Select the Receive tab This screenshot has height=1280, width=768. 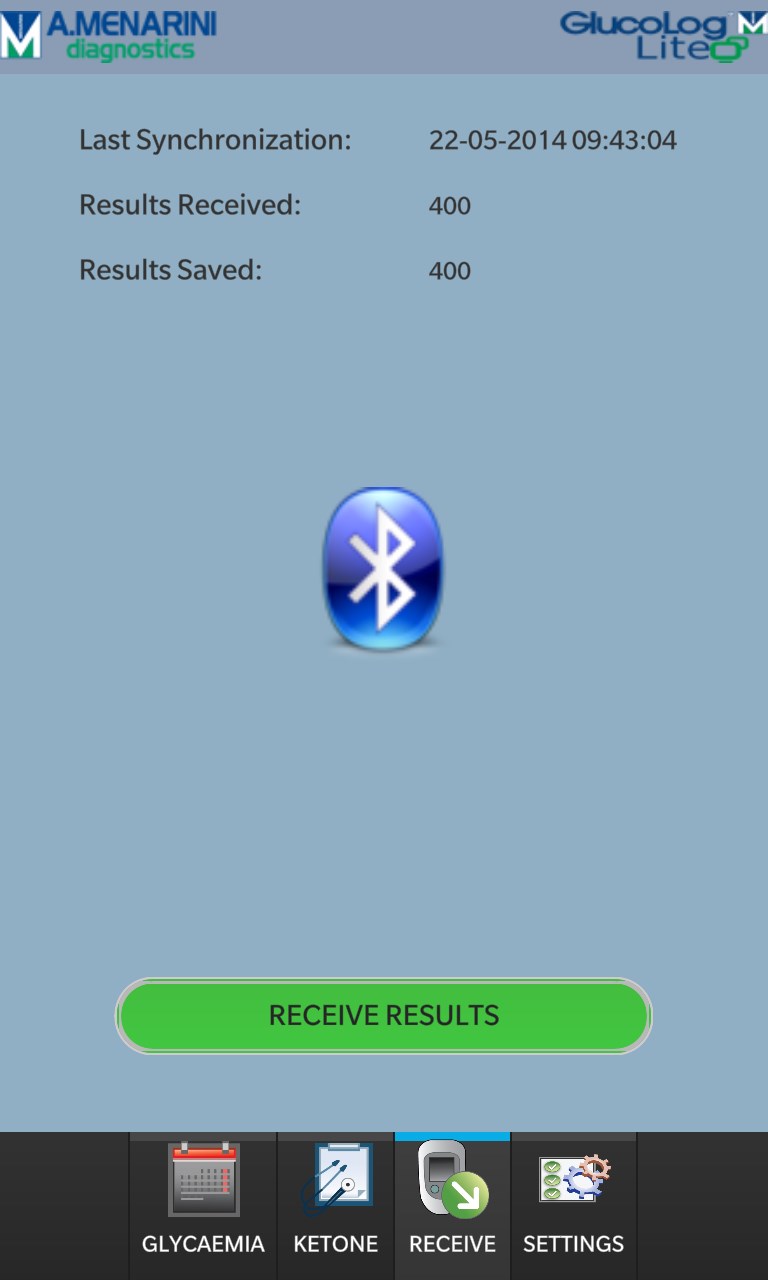coord(452,1205)
